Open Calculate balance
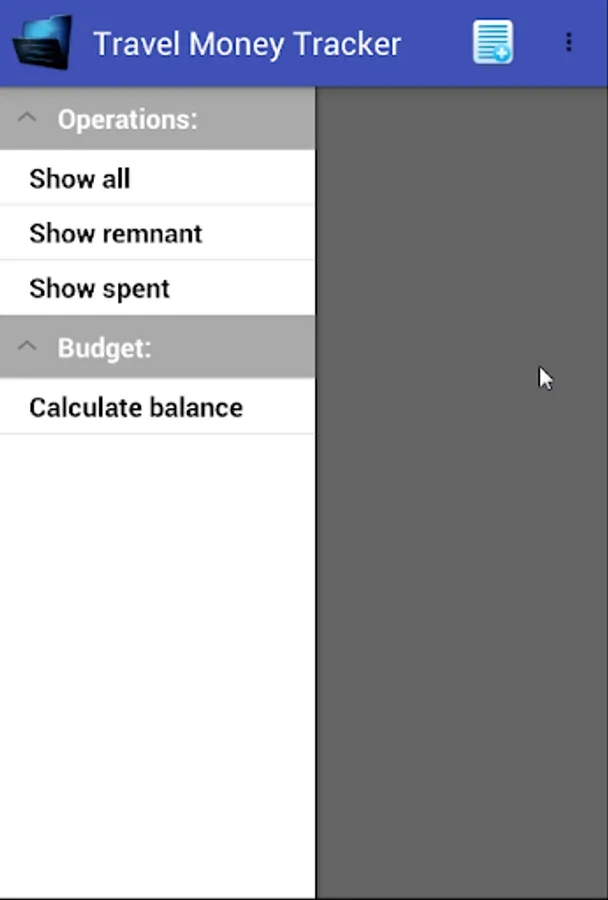Image resolution: width=608 pixels, height=900 pixels. [x=136, y=407]
